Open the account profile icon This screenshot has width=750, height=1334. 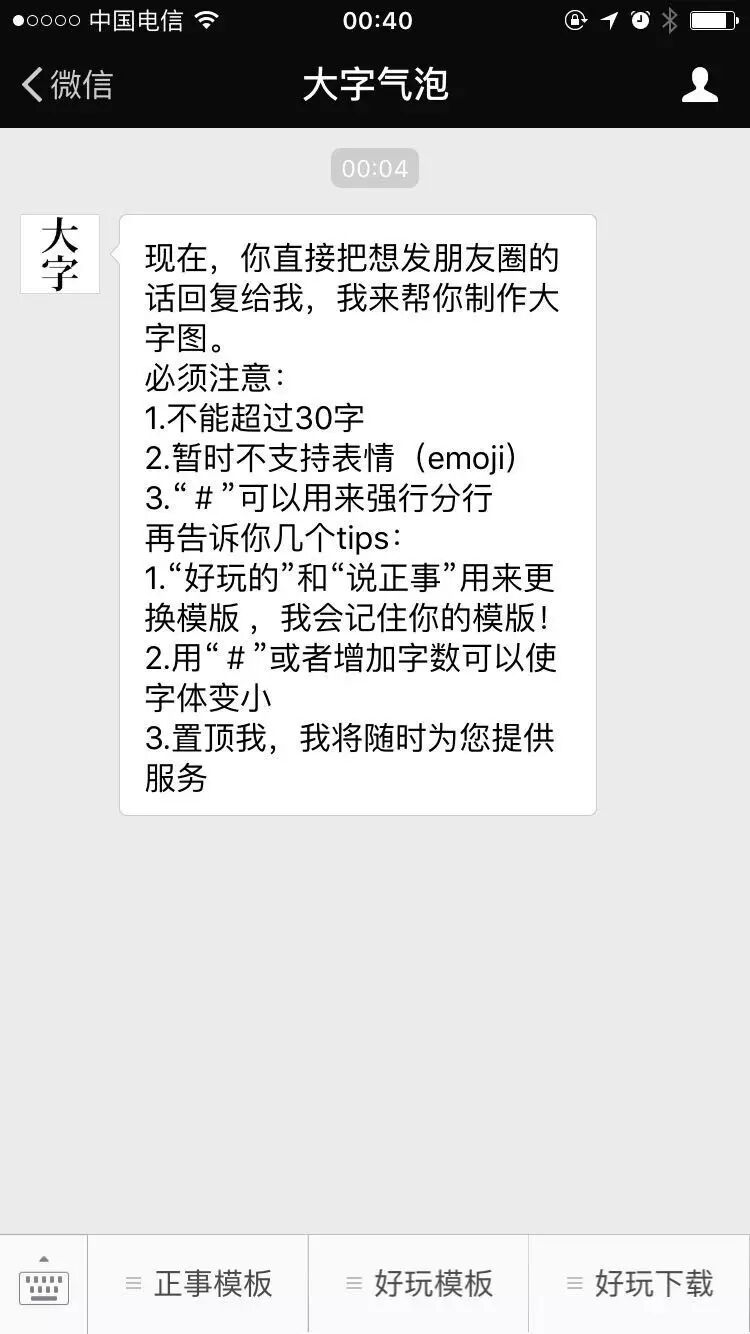point(699,85)
